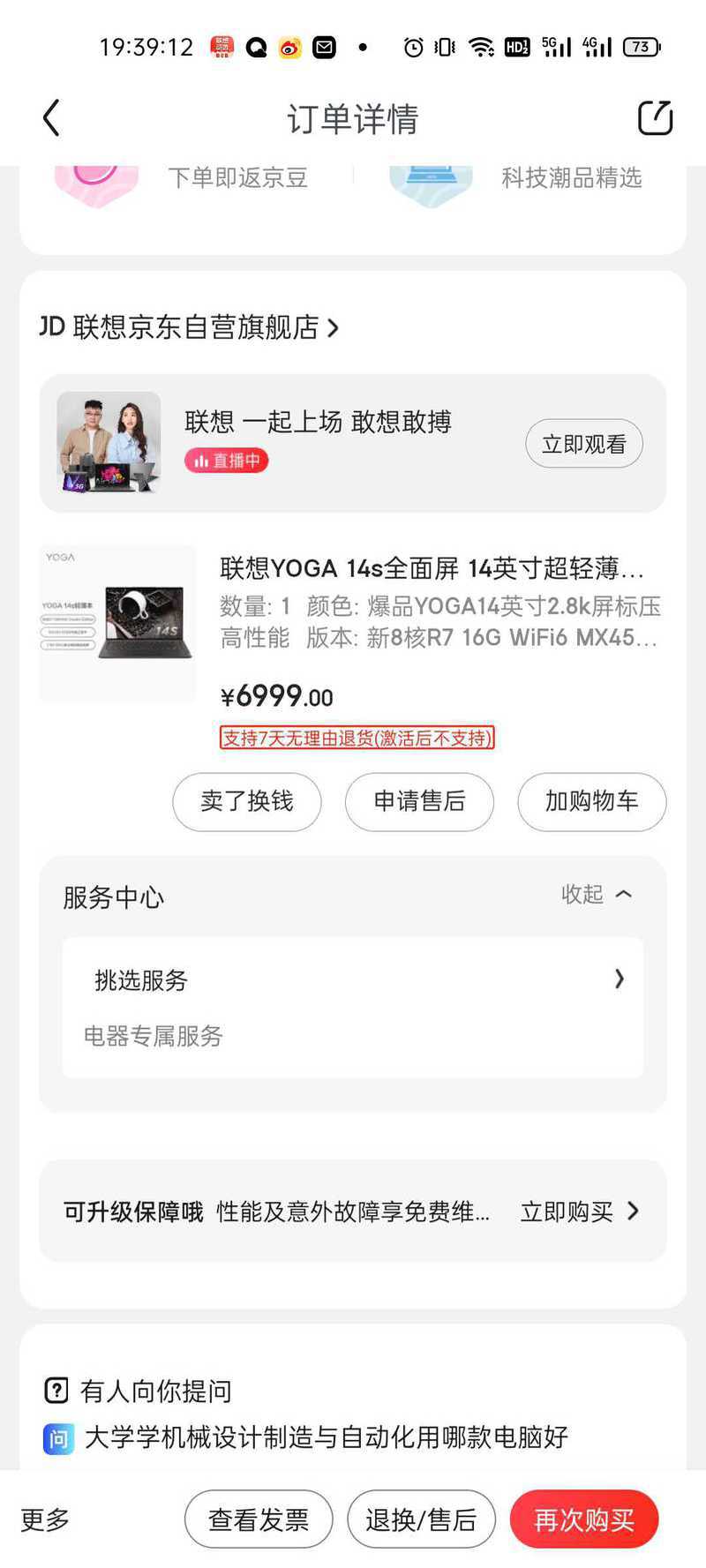This screenshot has width=706, height=1568.
Task: Open the question about 机械设计 laptop choice
Action: 327,1437
